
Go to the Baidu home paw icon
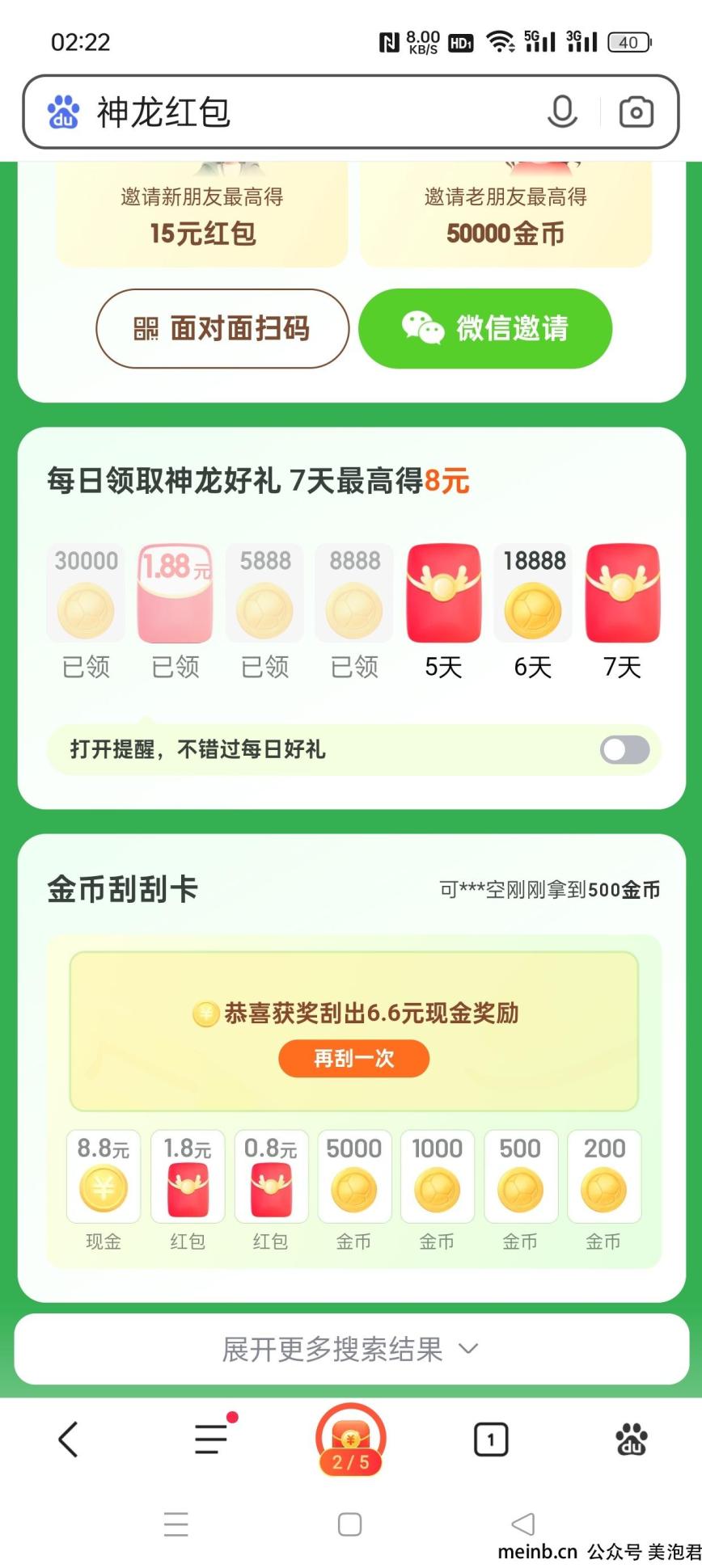pos(632,1439)
